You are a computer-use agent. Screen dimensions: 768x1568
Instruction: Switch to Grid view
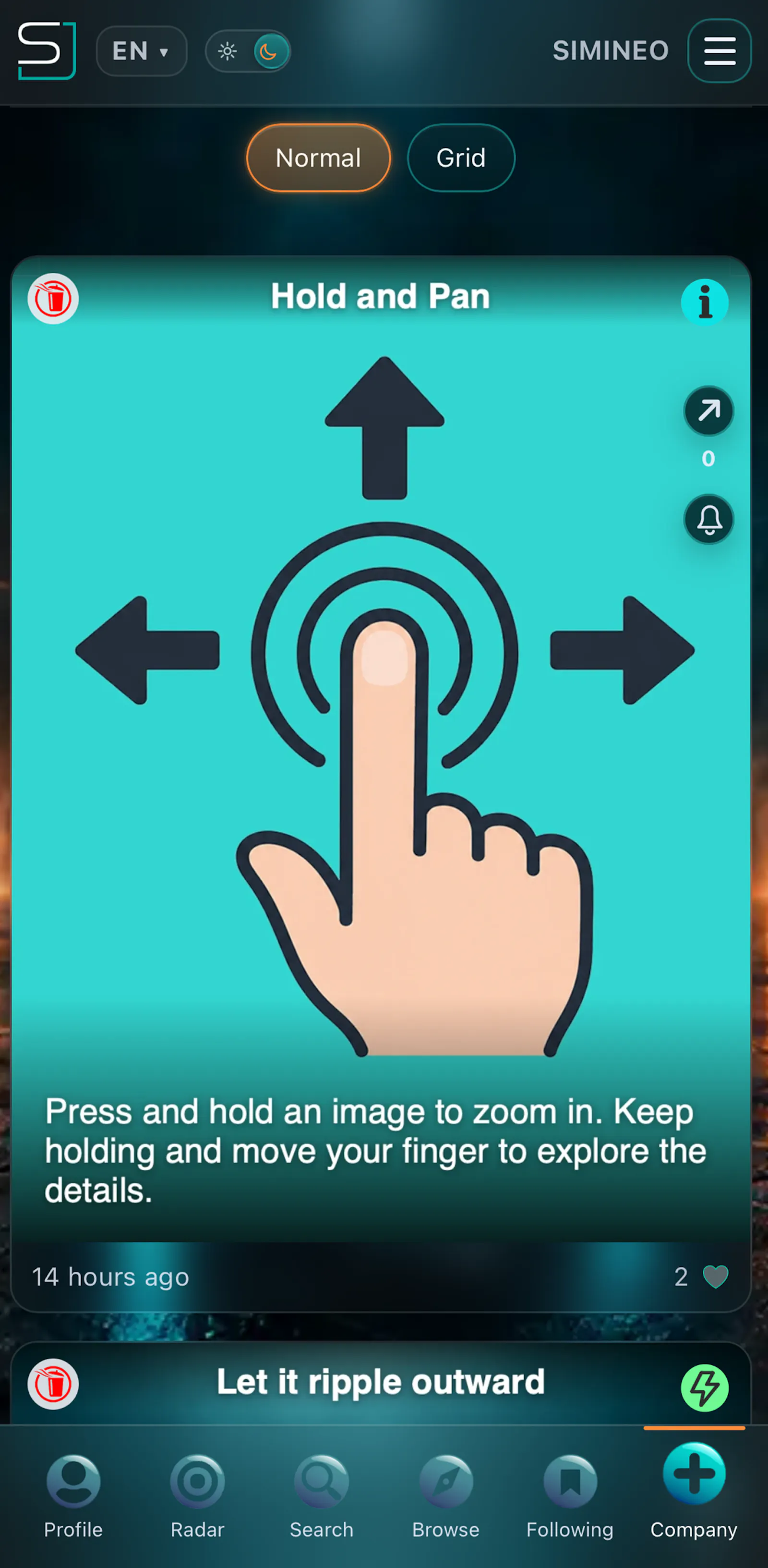[x=461, y=158]
